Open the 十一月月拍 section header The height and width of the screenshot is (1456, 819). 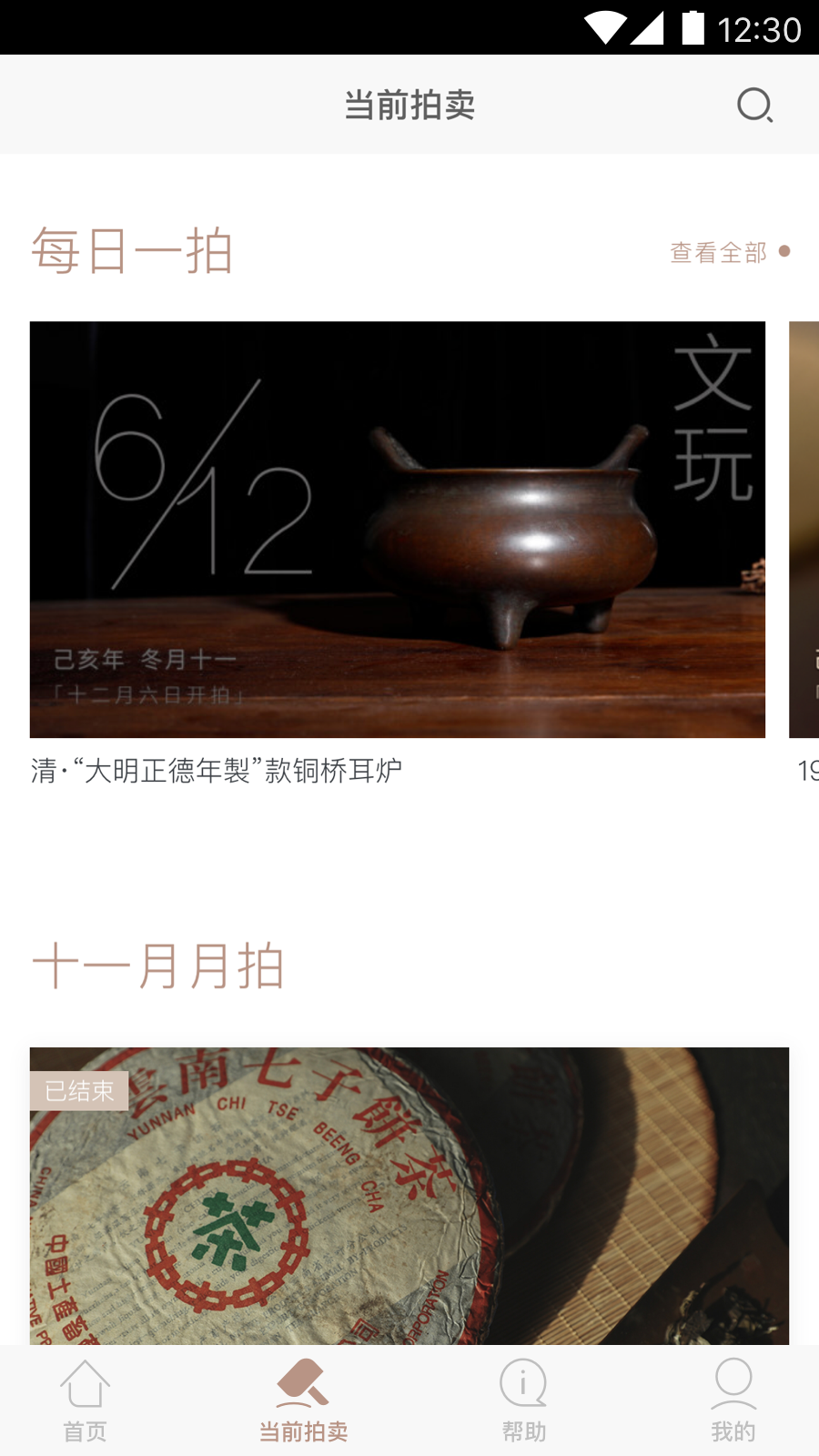[158, 966]
